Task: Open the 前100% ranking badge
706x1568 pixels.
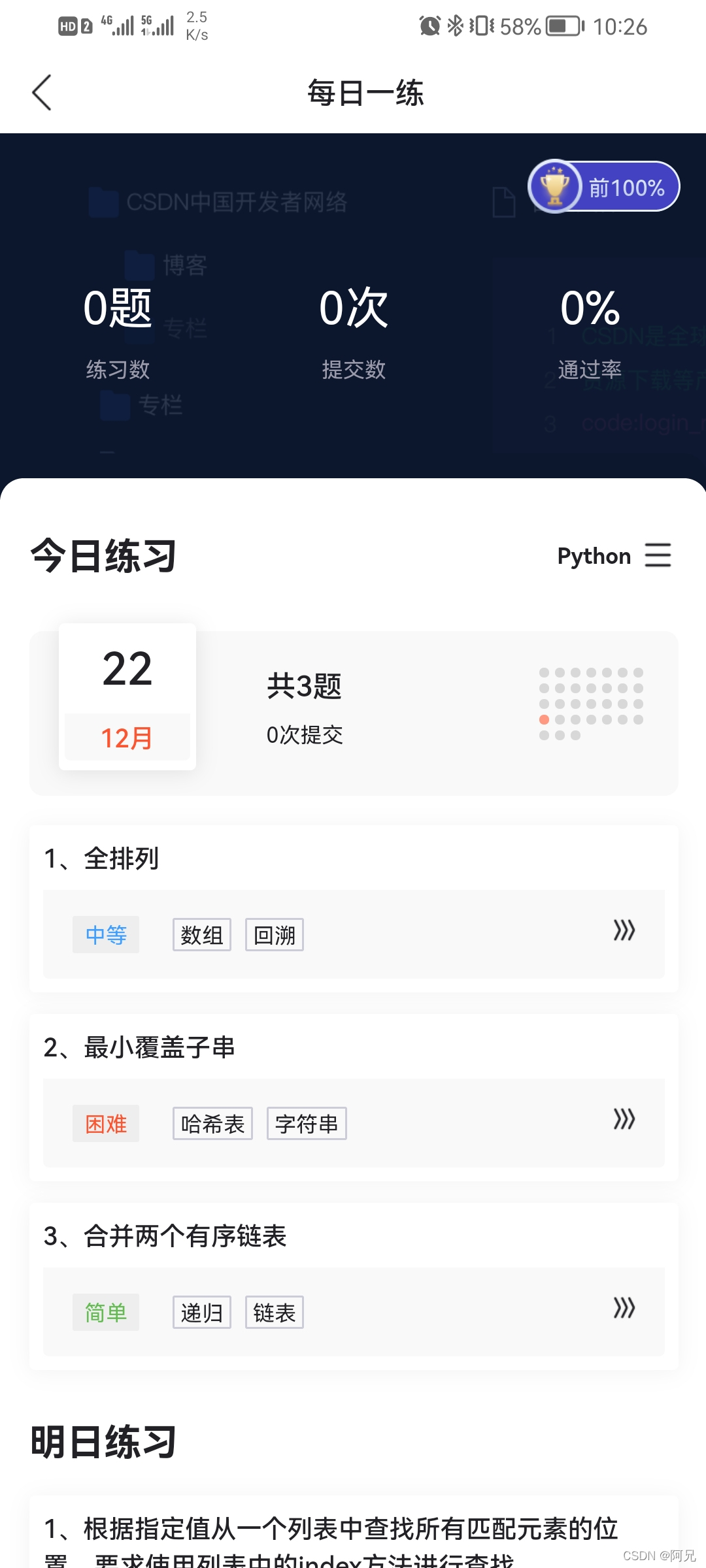Action: click(604, 187)
